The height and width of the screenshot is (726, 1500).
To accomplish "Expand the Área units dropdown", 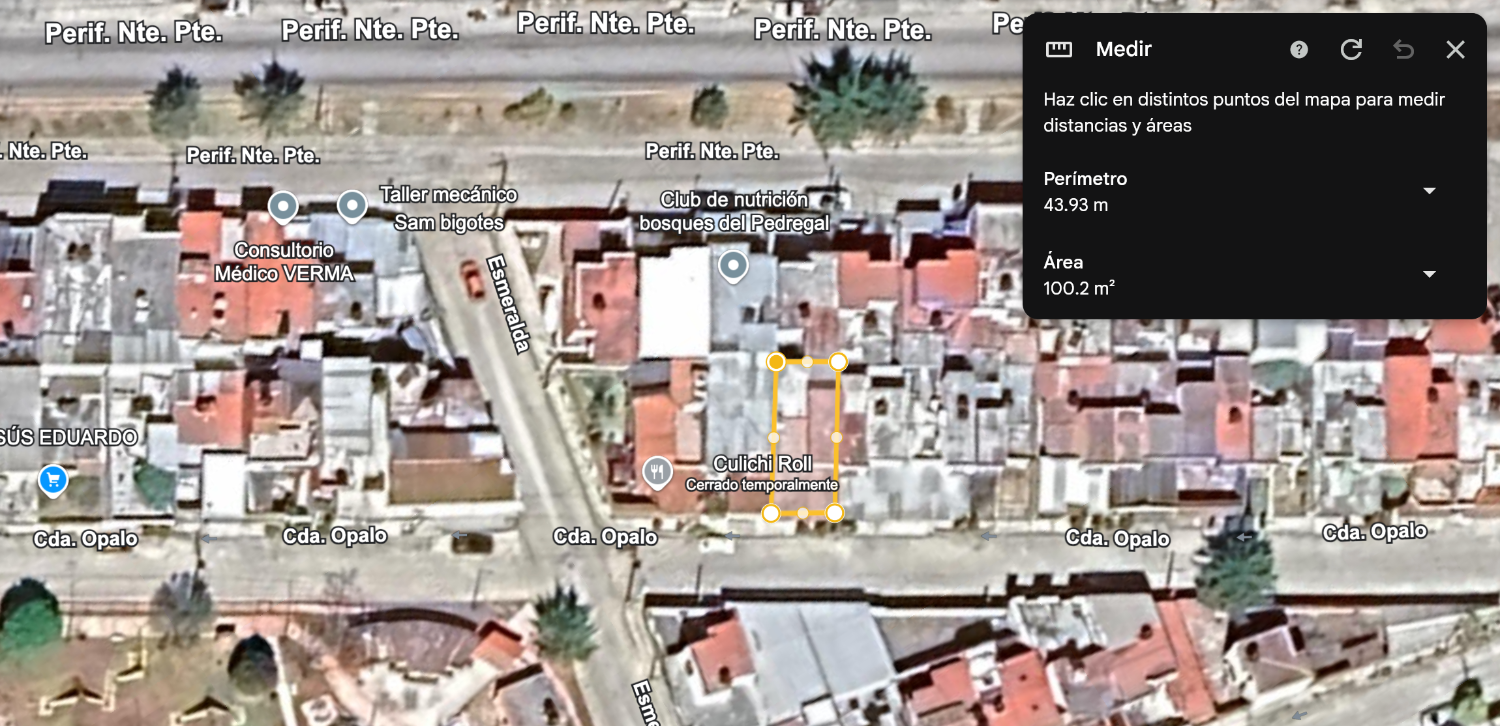I will click(1429, 274).
